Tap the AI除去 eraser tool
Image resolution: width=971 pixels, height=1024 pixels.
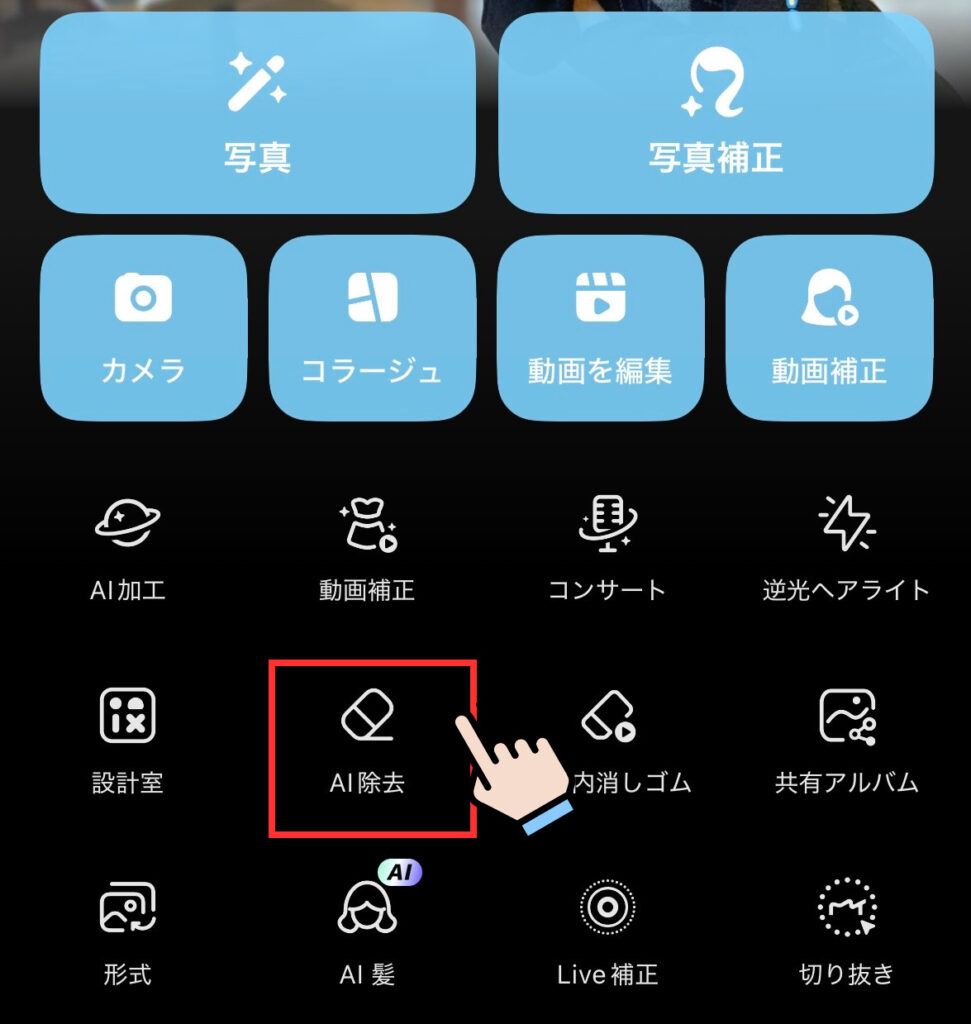(x=368, y=742)
